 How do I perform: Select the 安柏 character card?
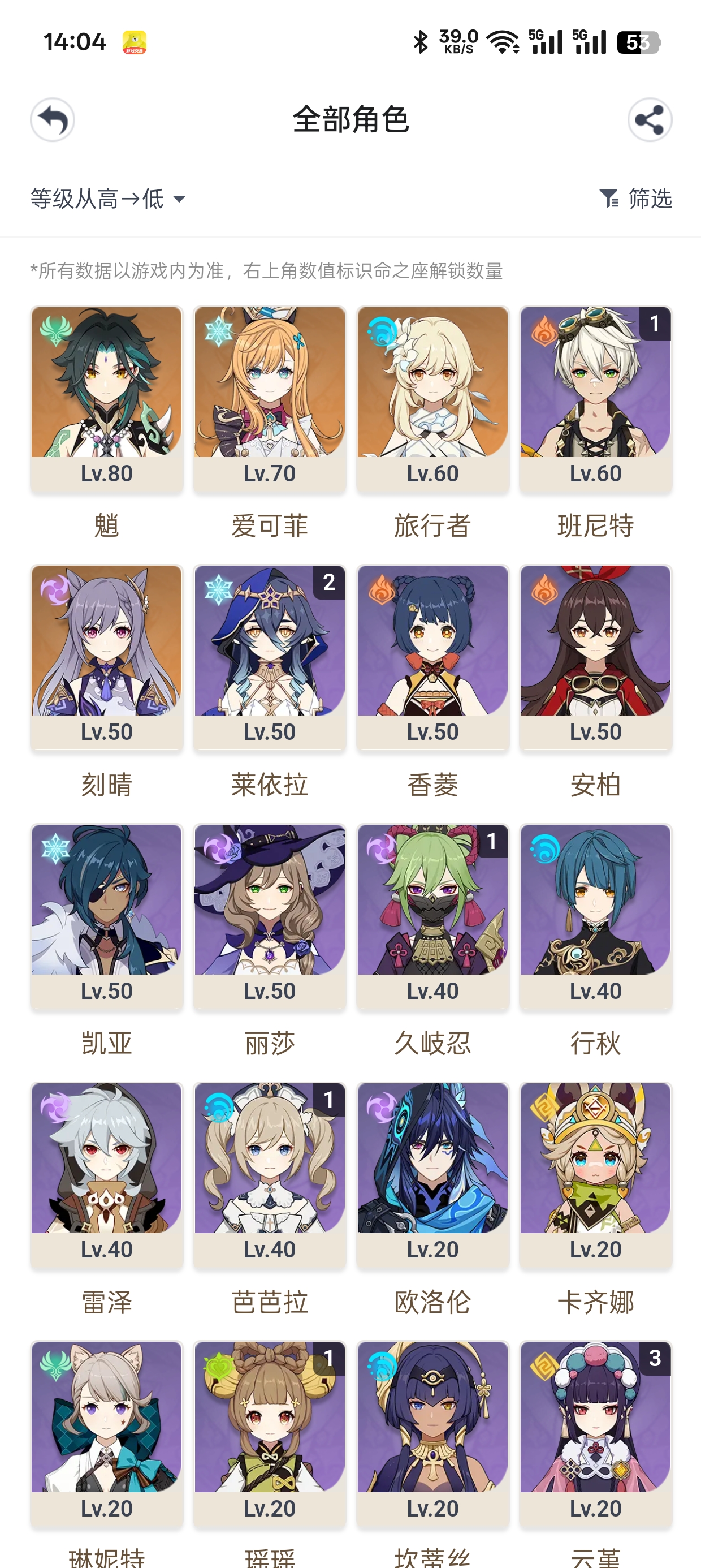pos(595,657)
